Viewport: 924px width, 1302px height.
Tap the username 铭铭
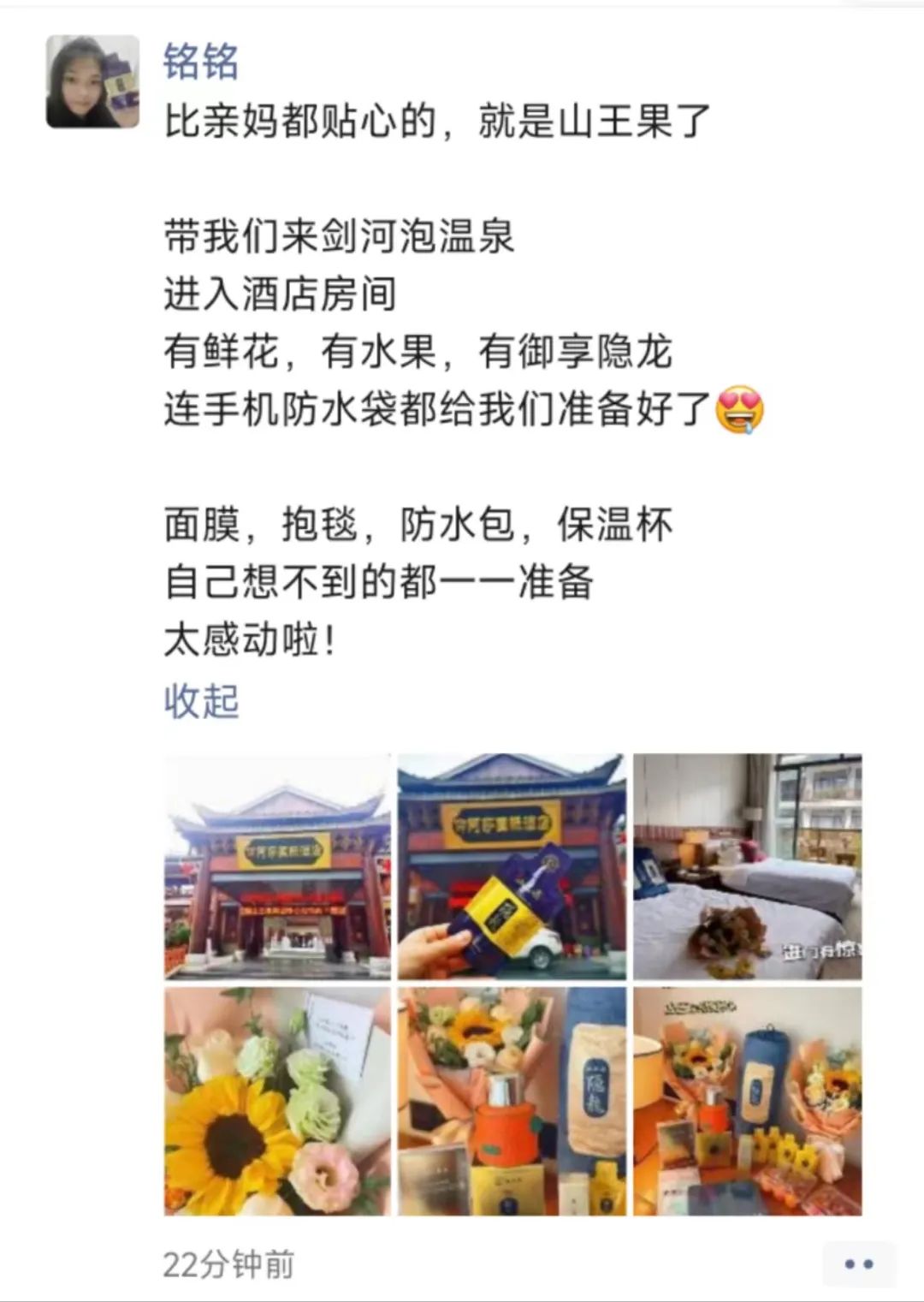(x=201, y=62)
